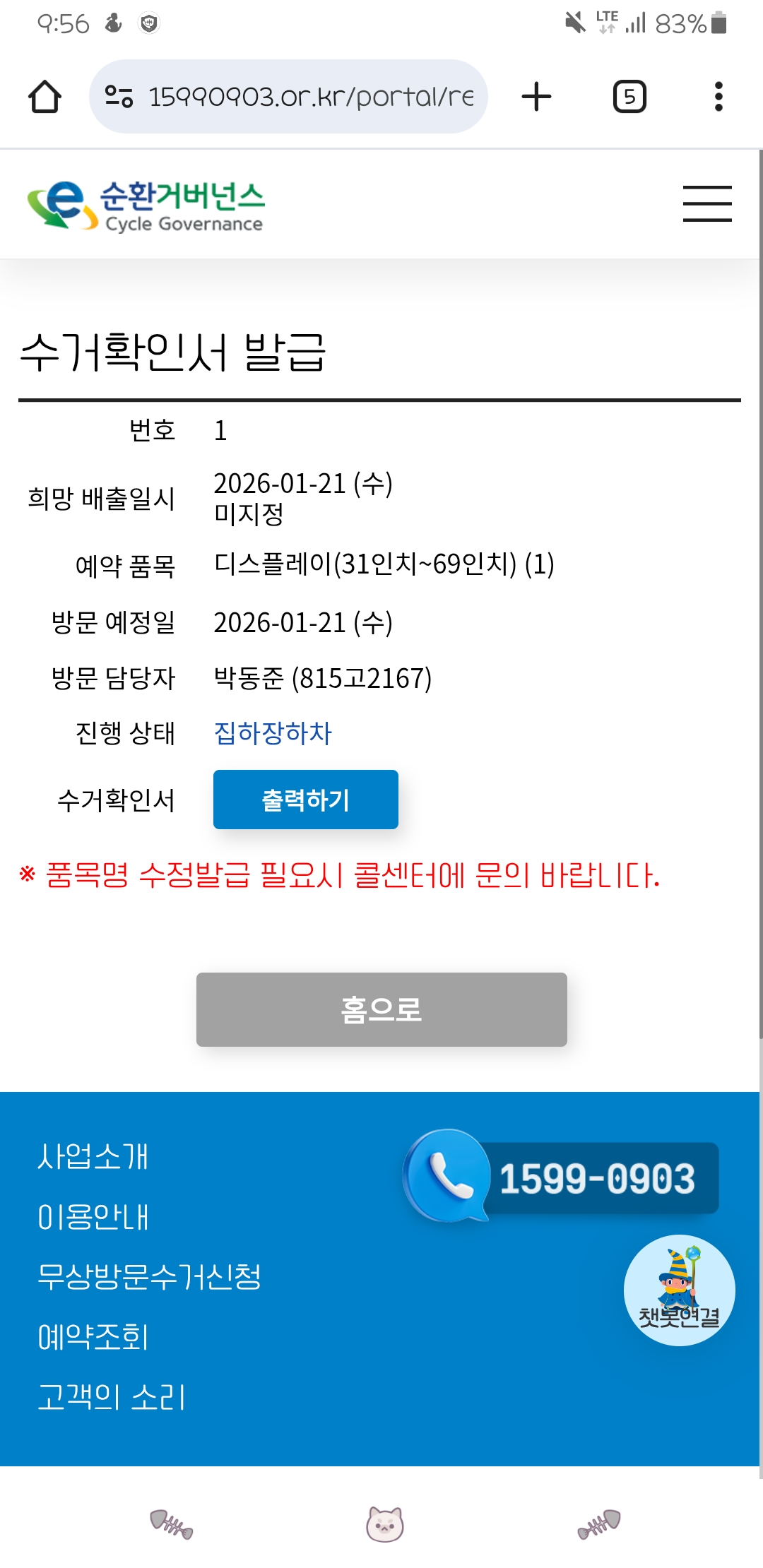Screen dimensions: 763x1568
Task: Go to the browser home page
Action: (x=45, y=97)
